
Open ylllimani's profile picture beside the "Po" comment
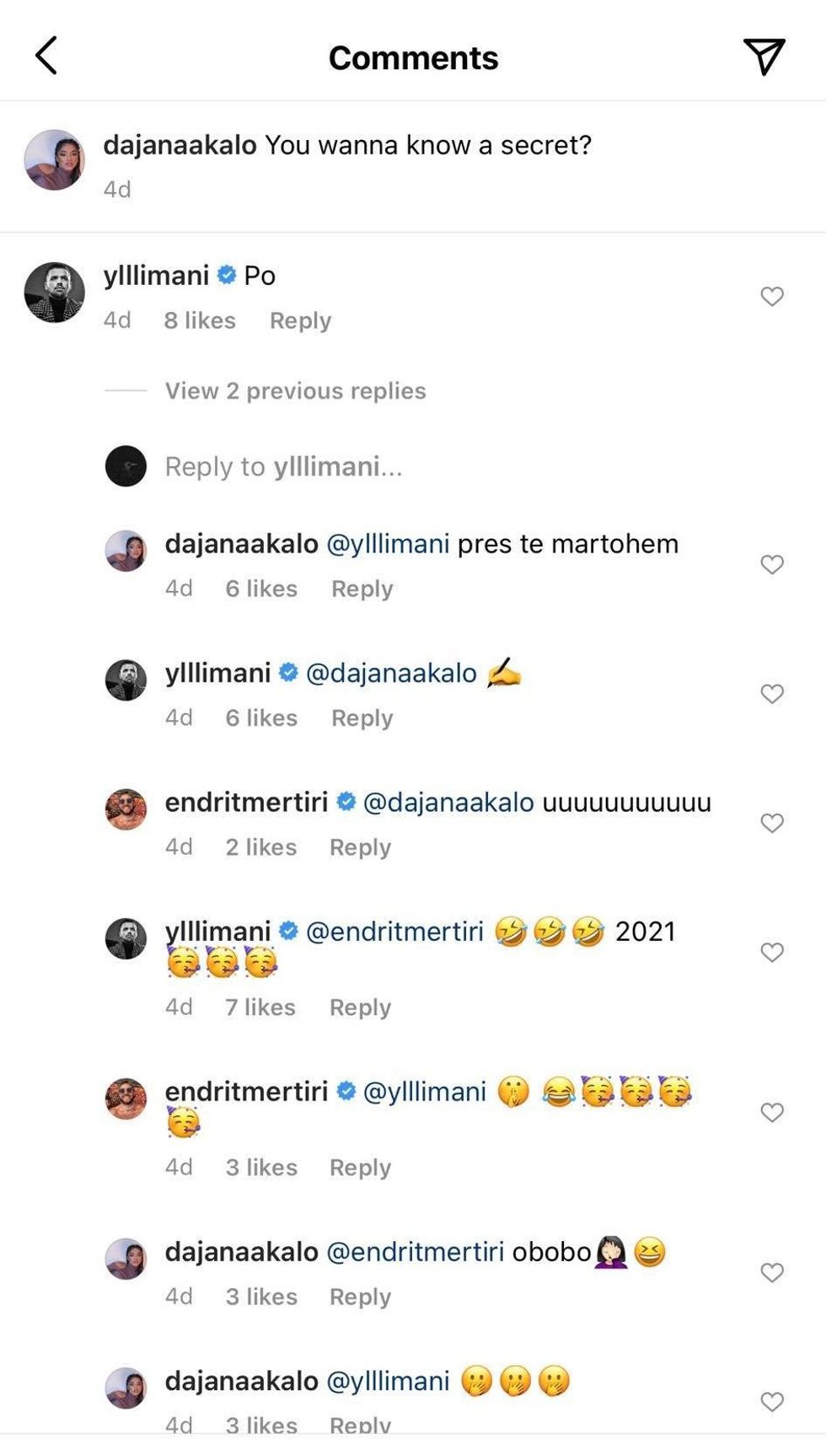point(55,293)
